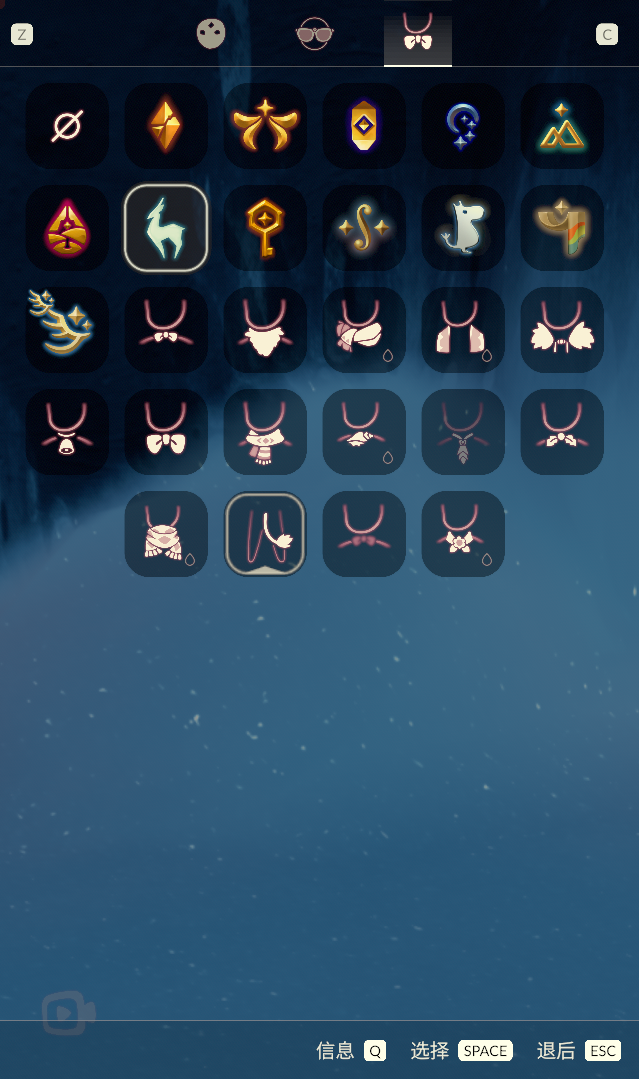Switch to the glasses accessory tab
The width and height of the screenshot is (639, 1079).
coord(315,34)
